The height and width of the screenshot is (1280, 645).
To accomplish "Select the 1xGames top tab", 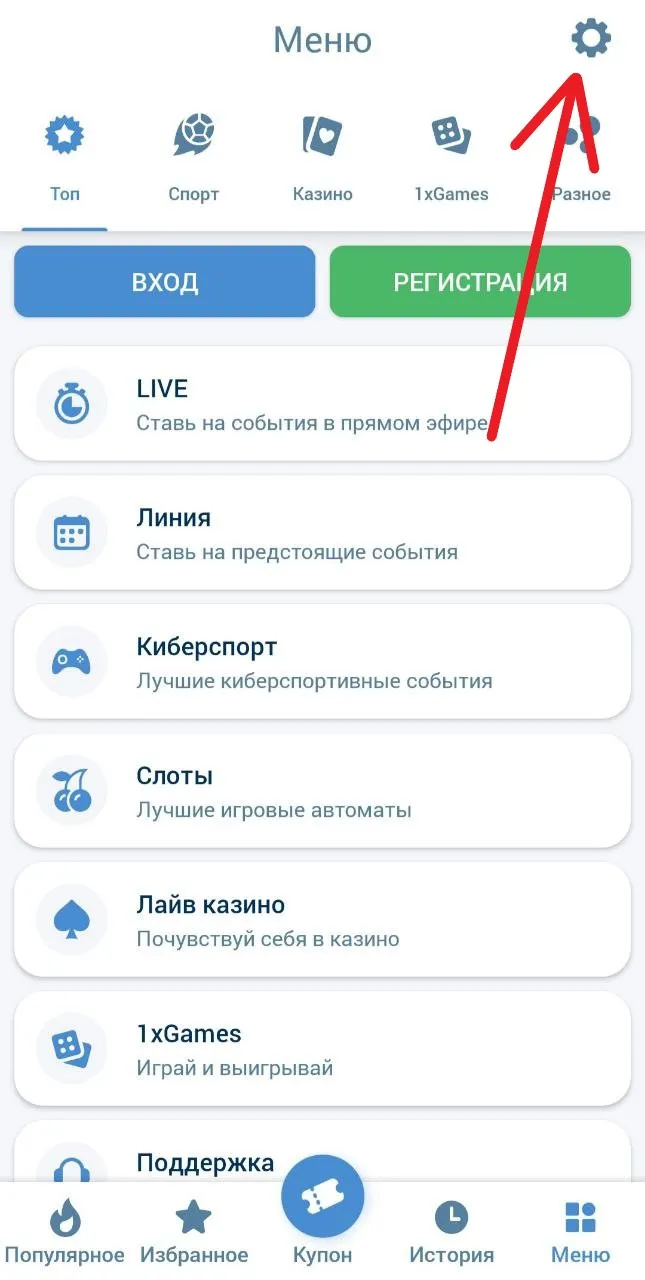I will coord(451,160).
